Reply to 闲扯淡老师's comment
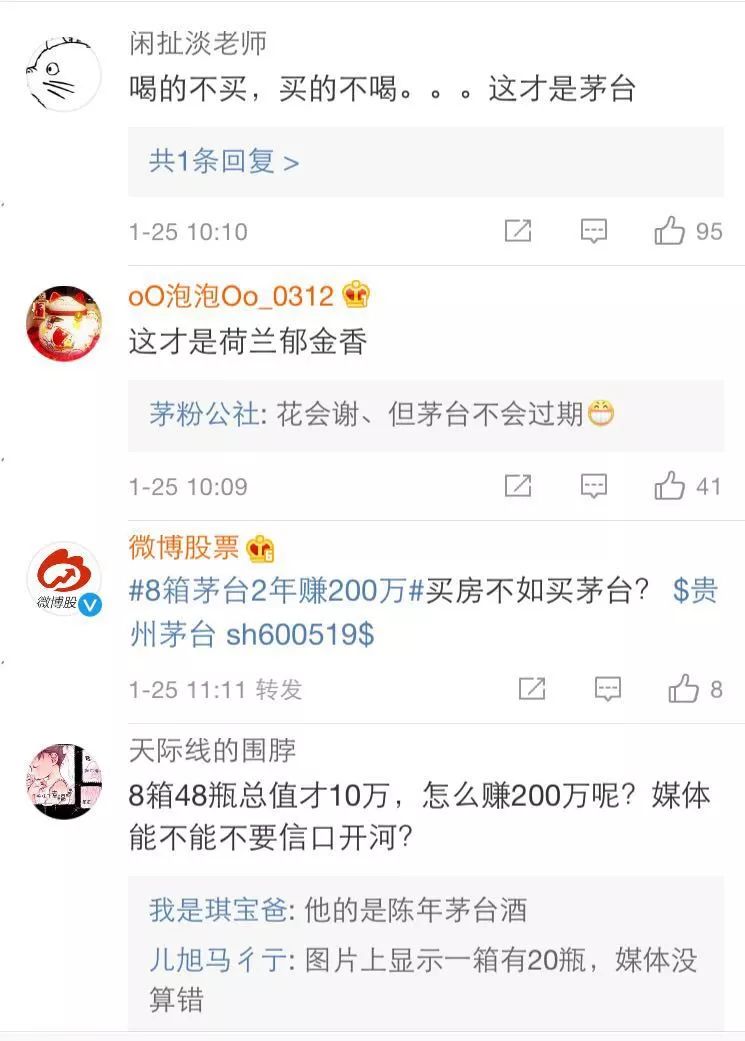The width and height of the screenshot is (745, 1041). 594,232
